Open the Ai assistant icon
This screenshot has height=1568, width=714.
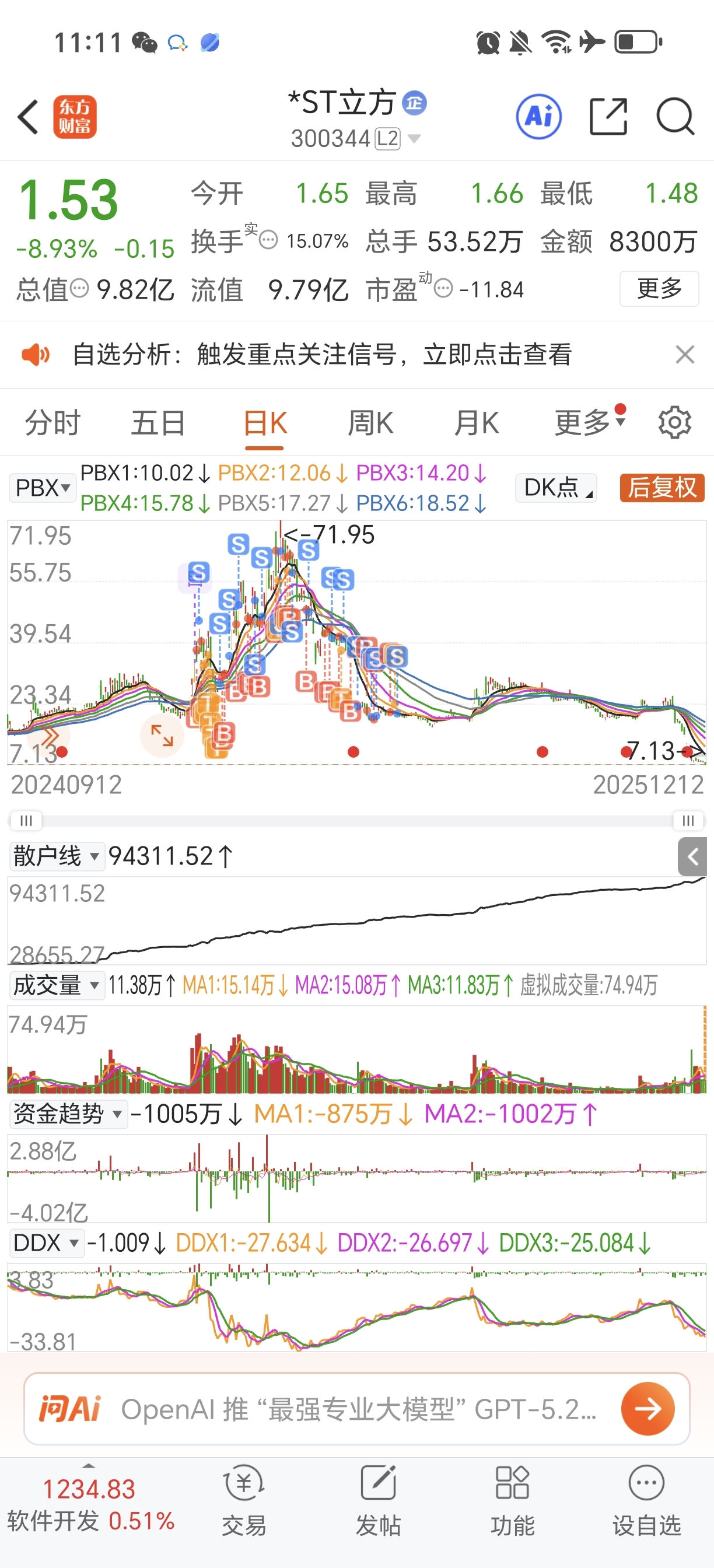tap(538, 116)
